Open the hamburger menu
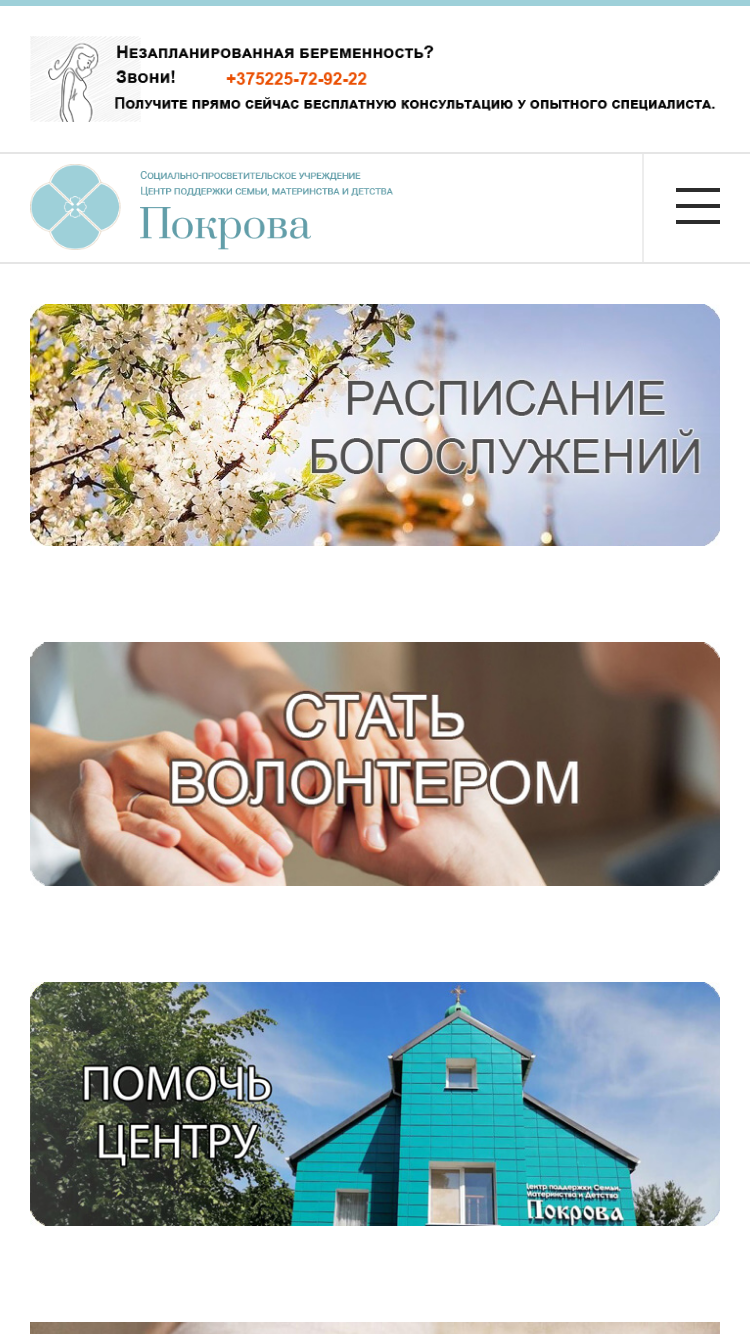This screenshot has width=750, height=1334. pos(697,207)
